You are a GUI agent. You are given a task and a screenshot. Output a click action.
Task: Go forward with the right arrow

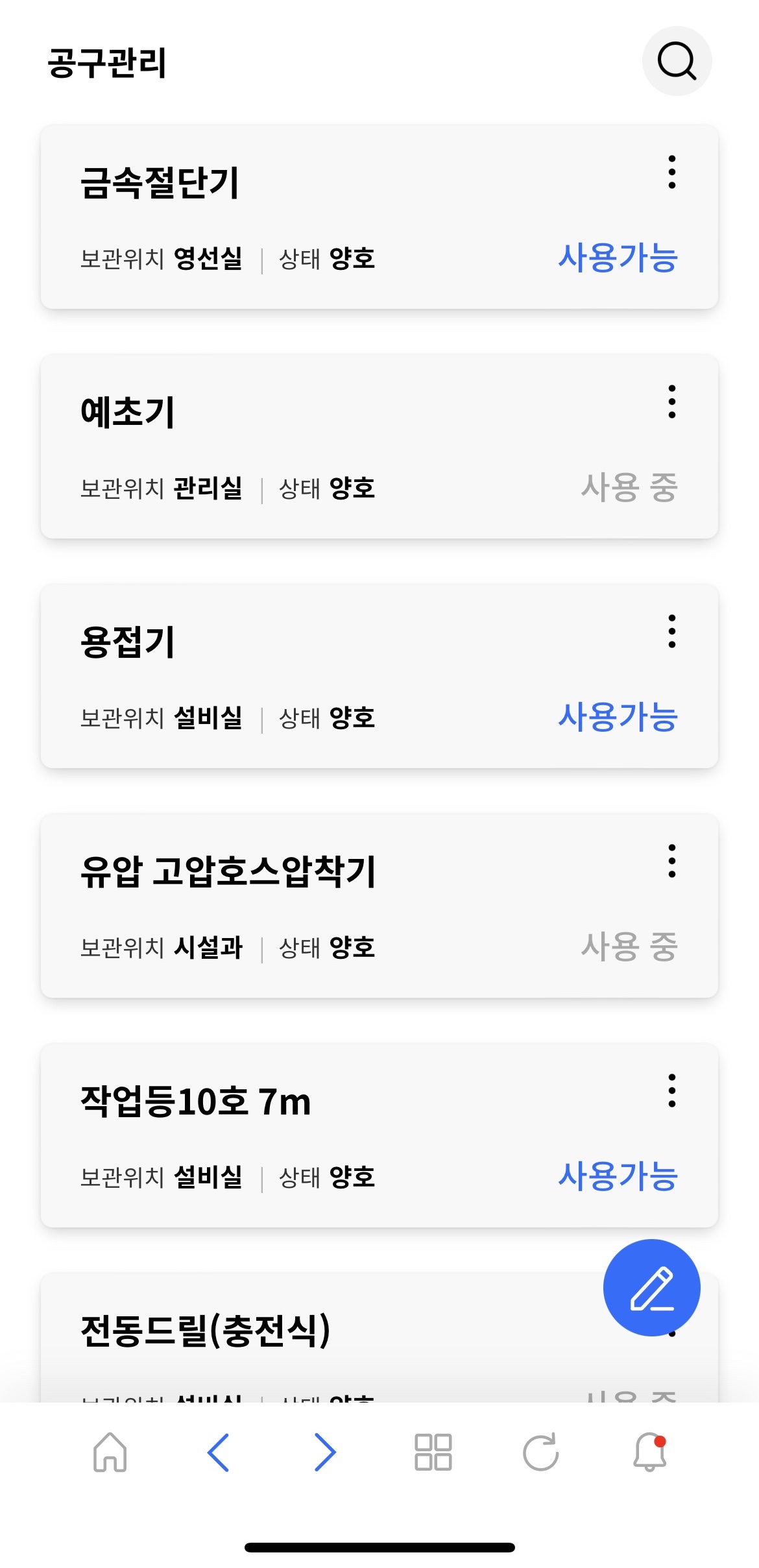pos(325,1453)
